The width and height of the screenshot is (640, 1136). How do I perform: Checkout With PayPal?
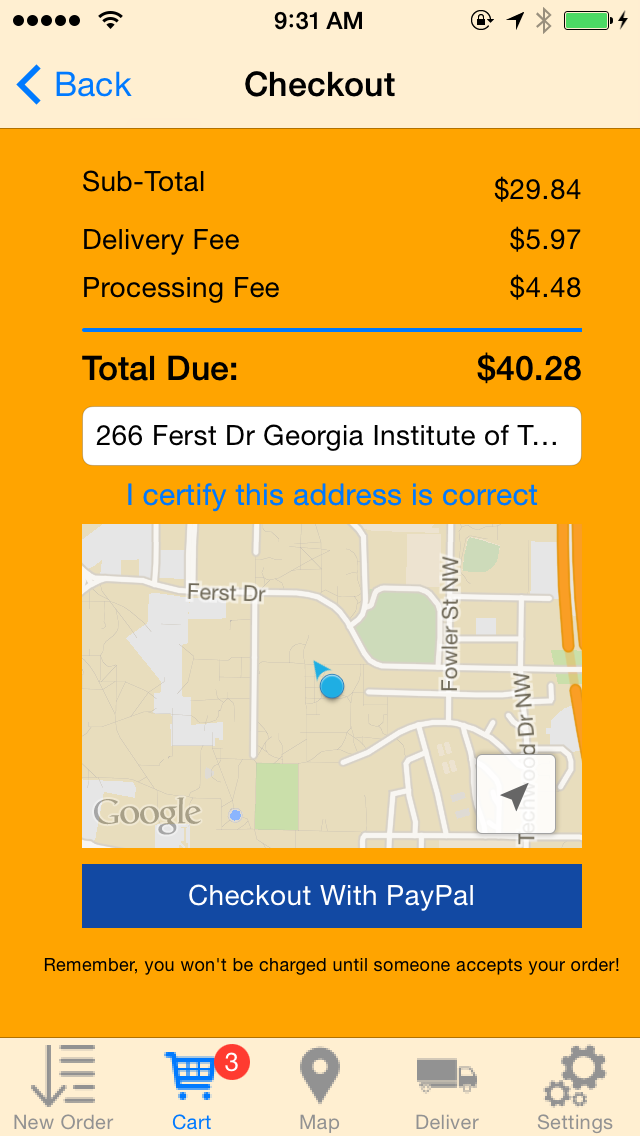point(331,896)
